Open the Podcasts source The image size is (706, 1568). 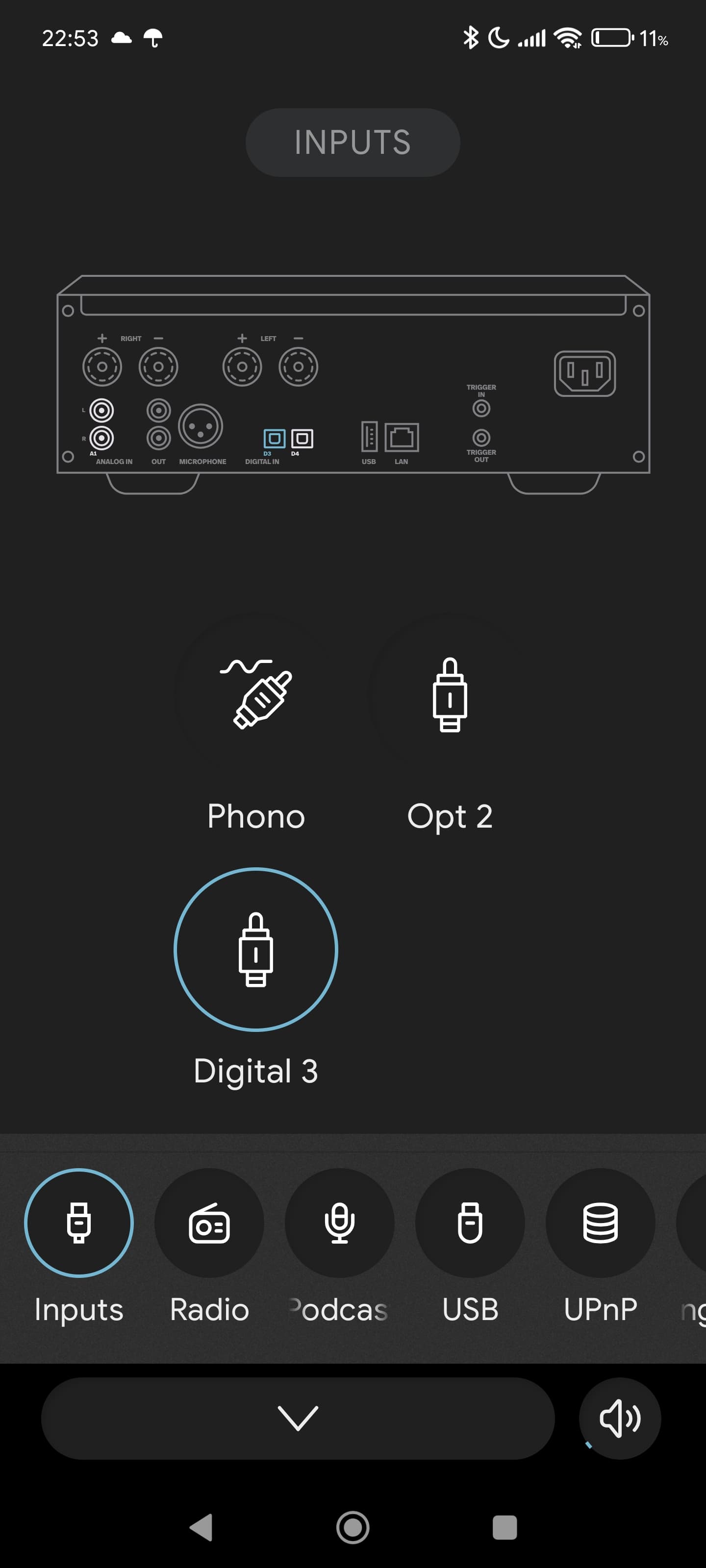pos(340,1222)
